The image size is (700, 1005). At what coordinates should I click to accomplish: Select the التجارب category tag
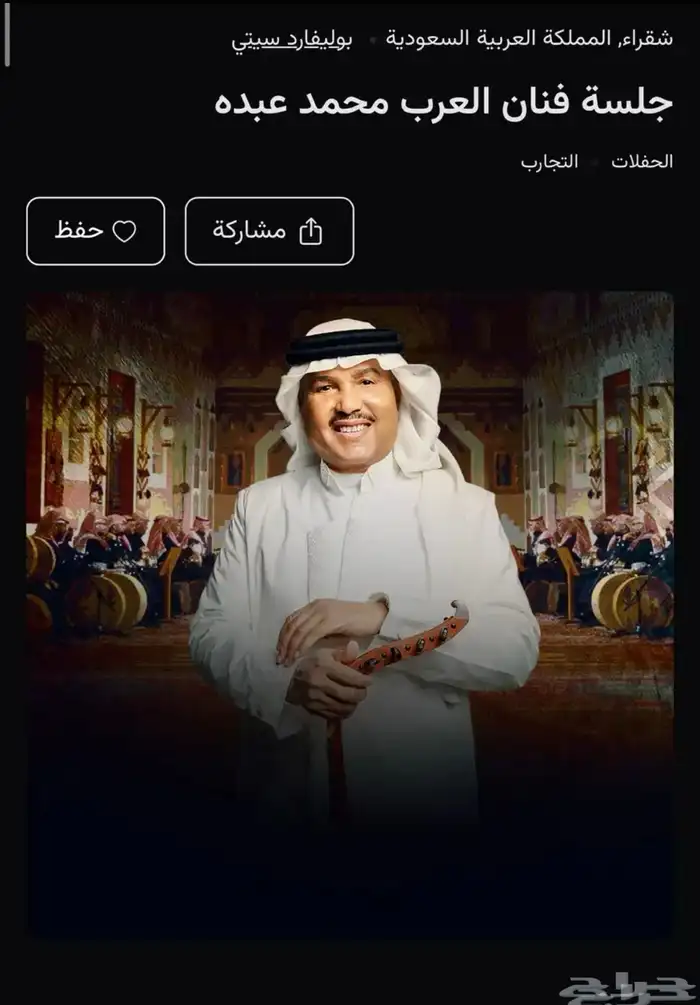(549, 161)
